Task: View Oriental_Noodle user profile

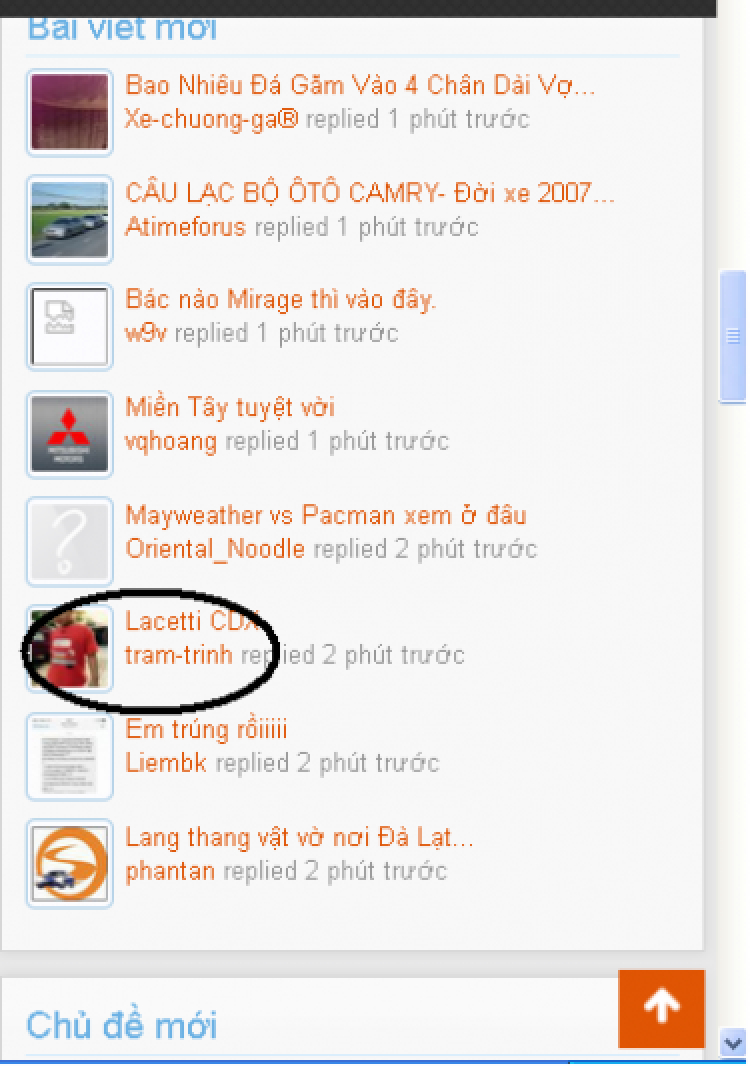Action: pos(215,549)
